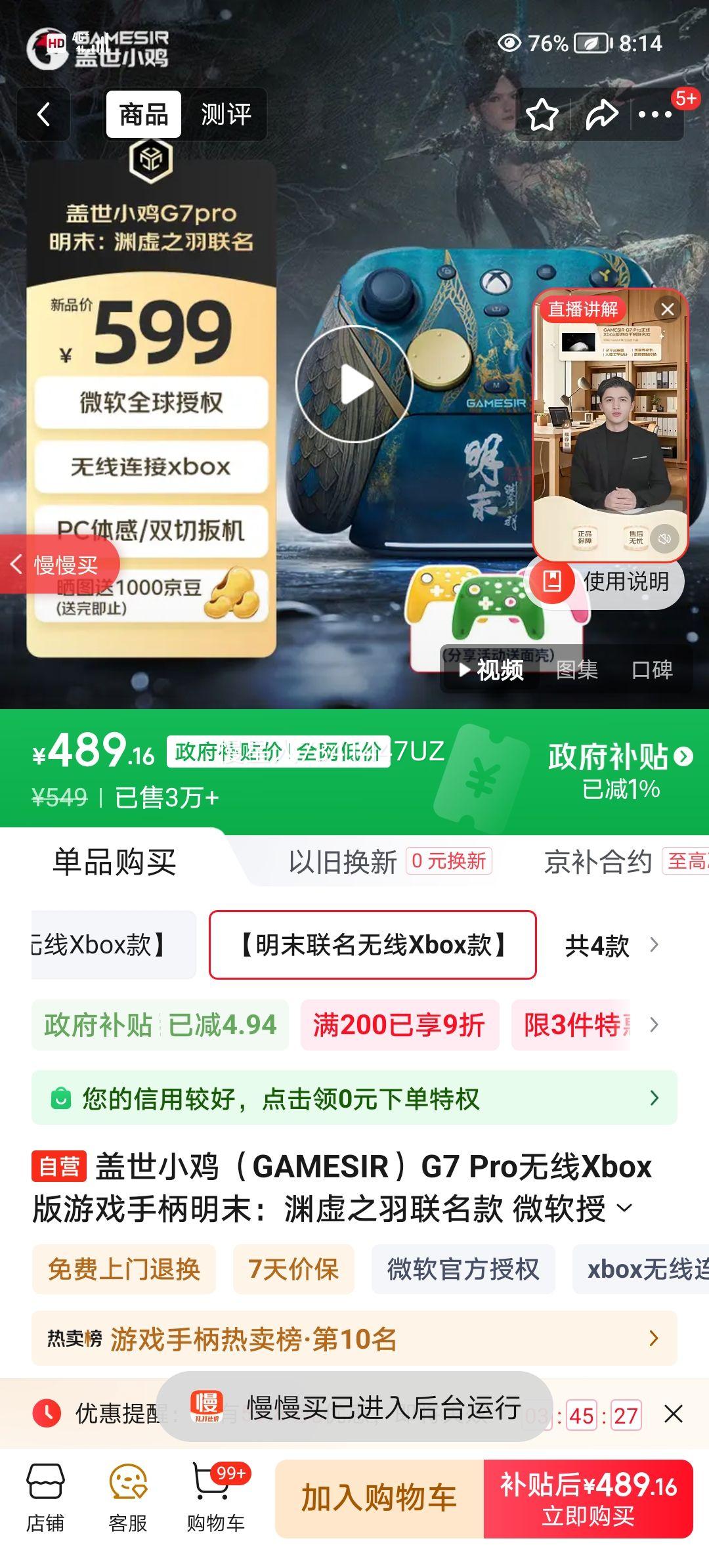The height and width of the screenshot is (1568, 709).
Task: Switch to the 测评 tab
Action: pyautogui.click(x=226, y=114)
